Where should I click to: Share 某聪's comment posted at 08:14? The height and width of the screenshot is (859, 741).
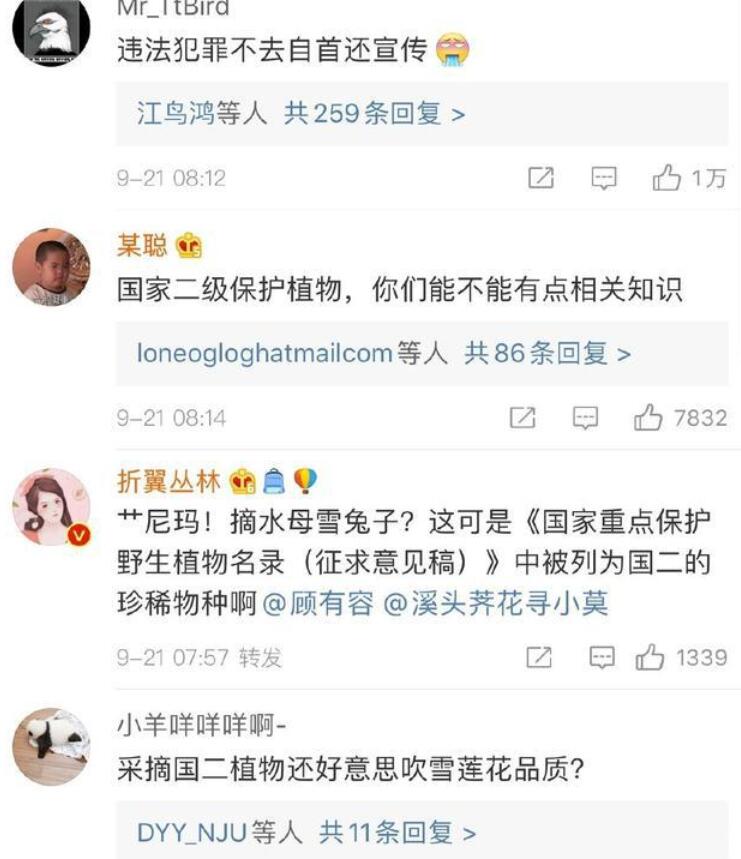(521, 417)
